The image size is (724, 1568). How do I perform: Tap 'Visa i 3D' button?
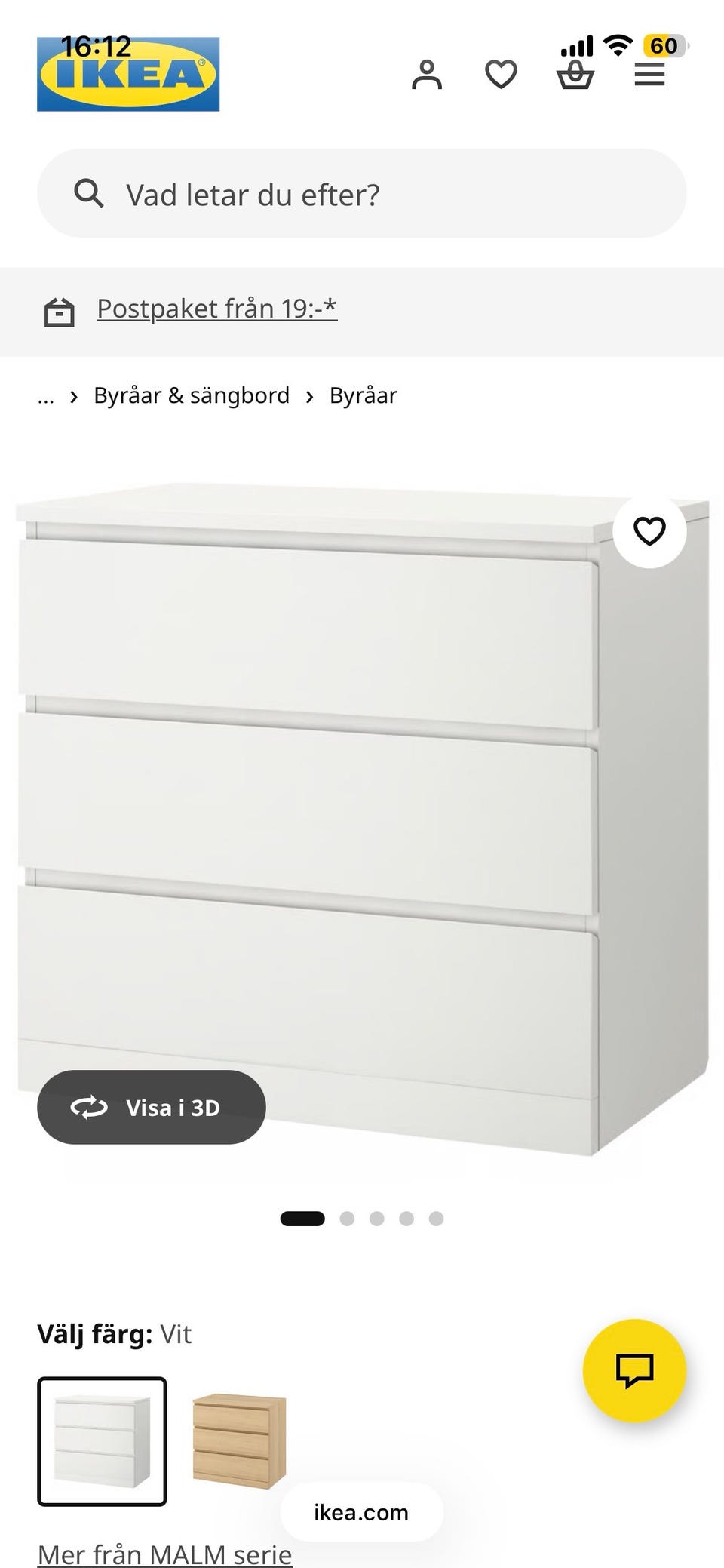coord(152,1107)
